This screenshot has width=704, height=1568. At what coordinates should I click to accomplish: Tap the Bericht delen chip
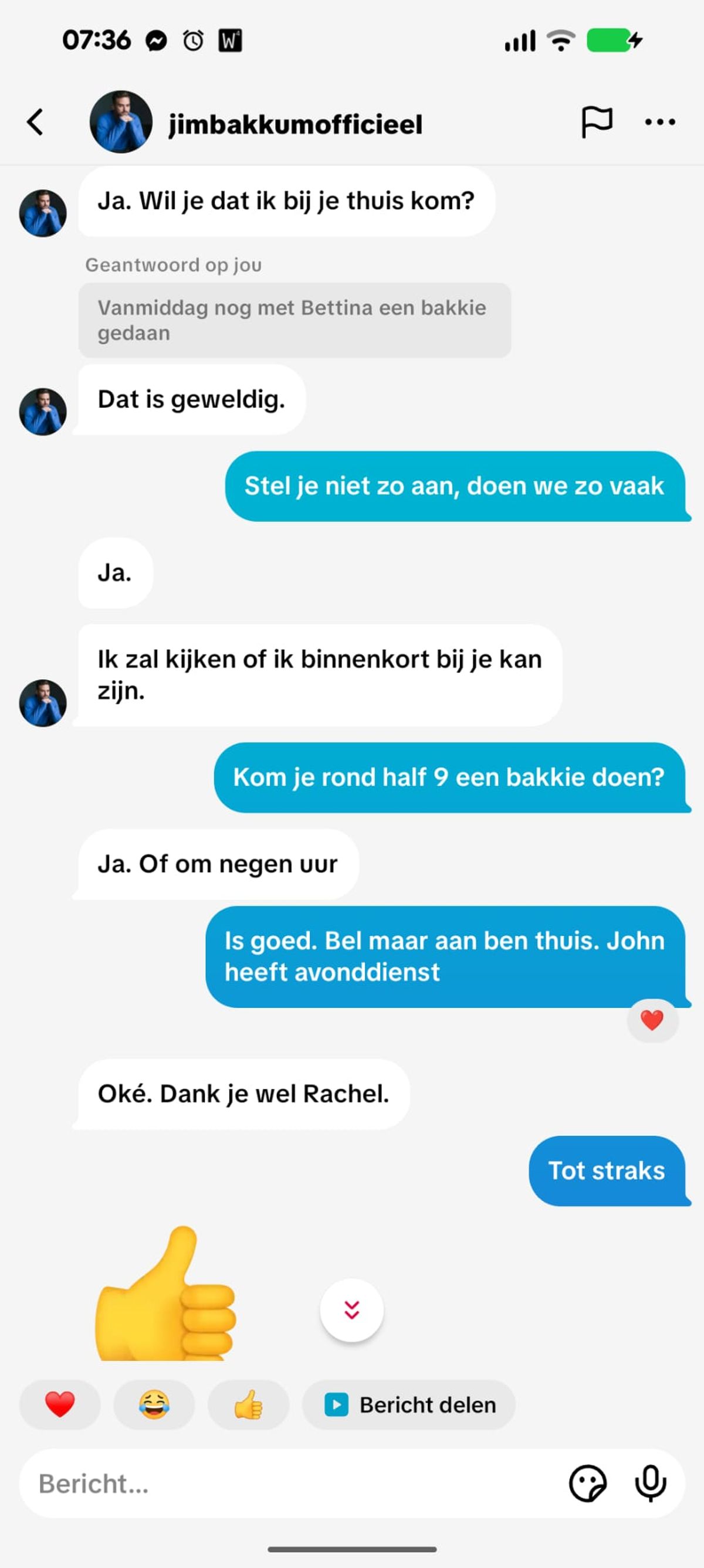pos(409,1404)
